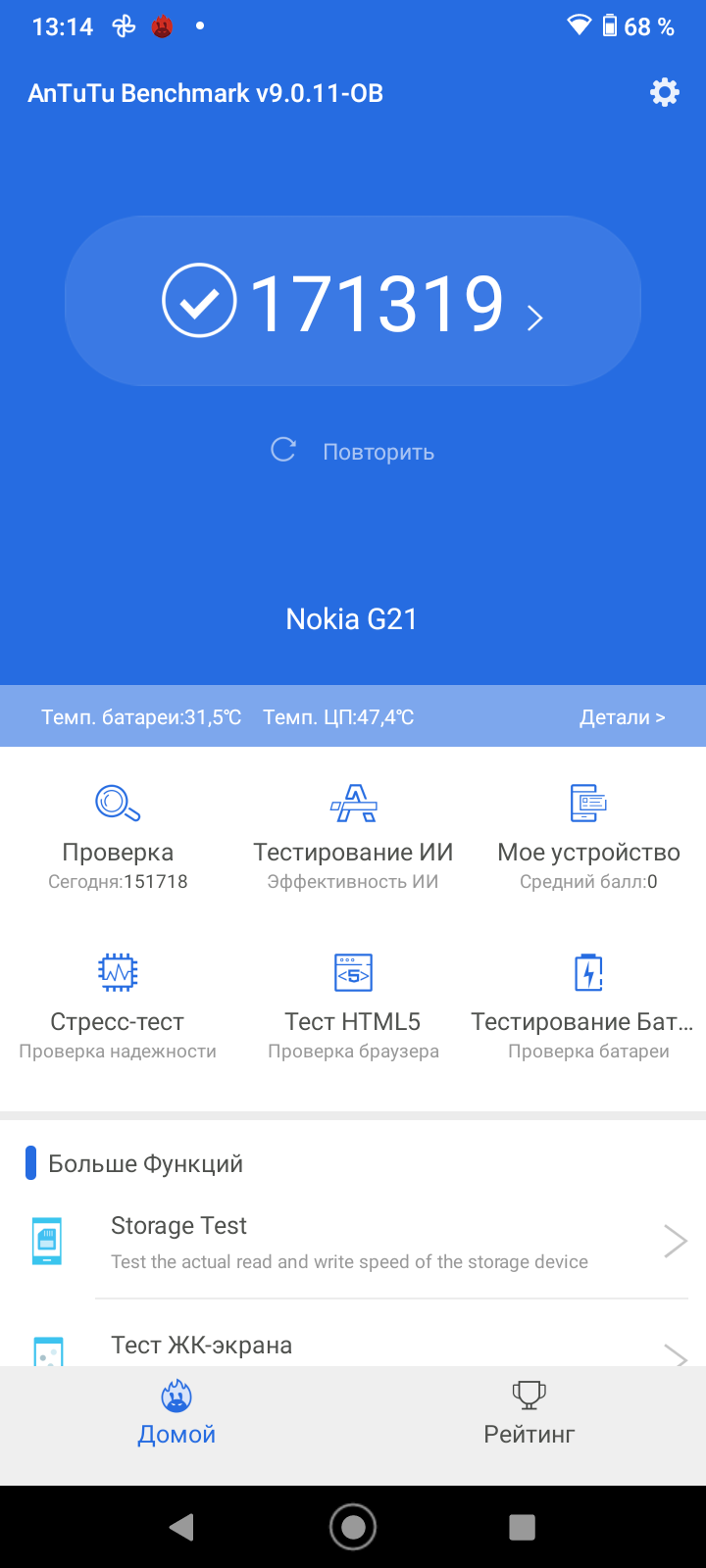Viewport: 706px width, 1568px height.
Task: Launch the Стресс-тест
Action: coord(118,1005)
